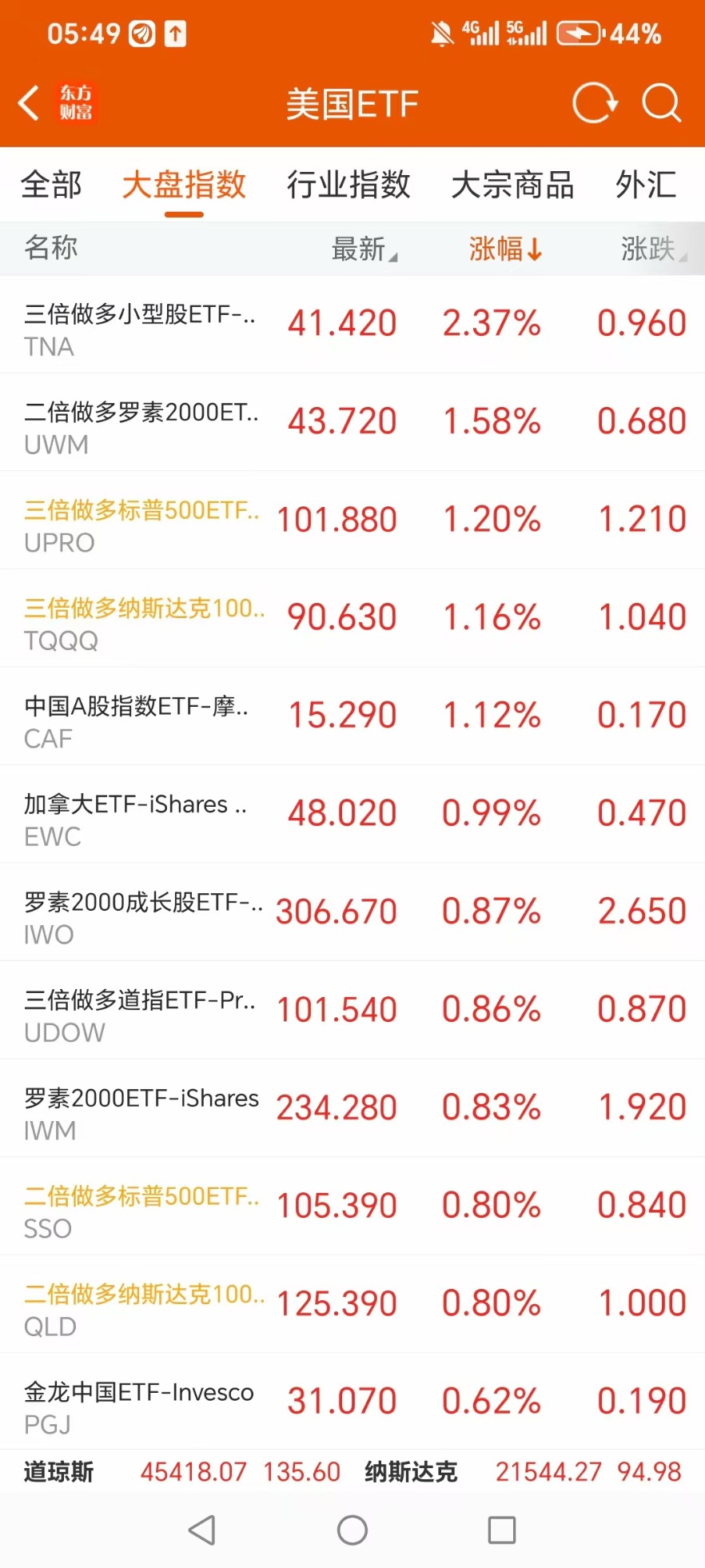Sort the list by 涨跌 column

654,249
